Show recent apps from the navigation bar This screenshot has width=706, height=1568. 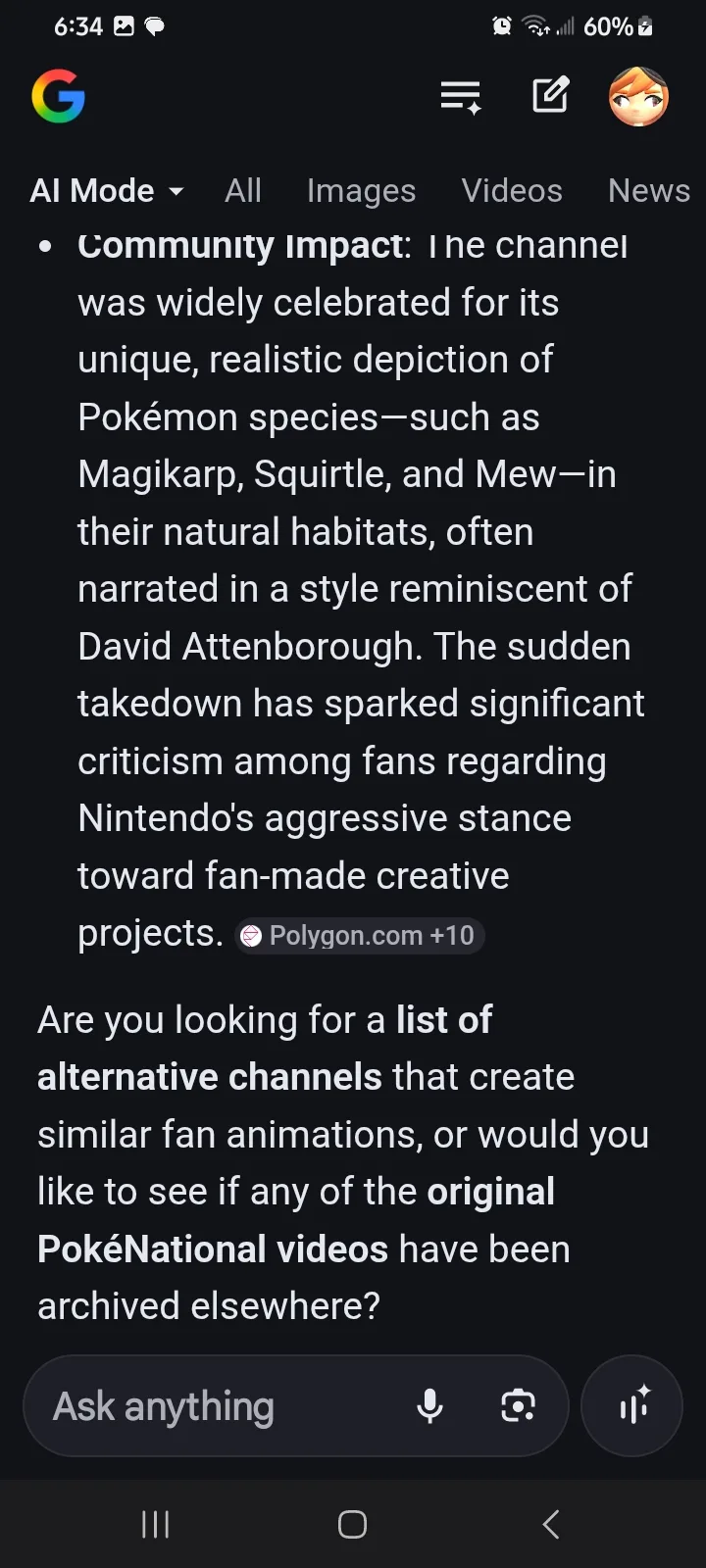155,1524
